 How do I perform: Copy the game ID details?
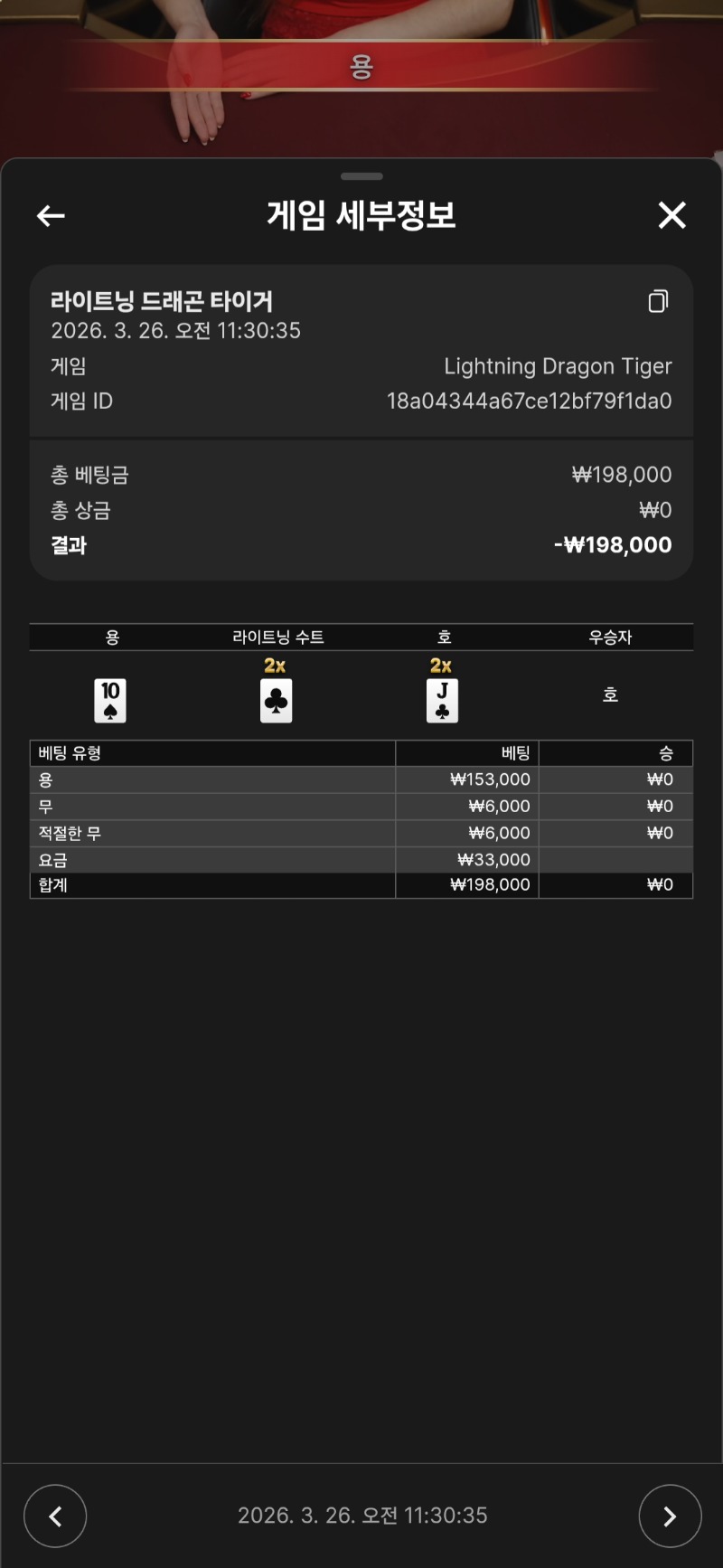pyautogui.click(x=658, y=301)
